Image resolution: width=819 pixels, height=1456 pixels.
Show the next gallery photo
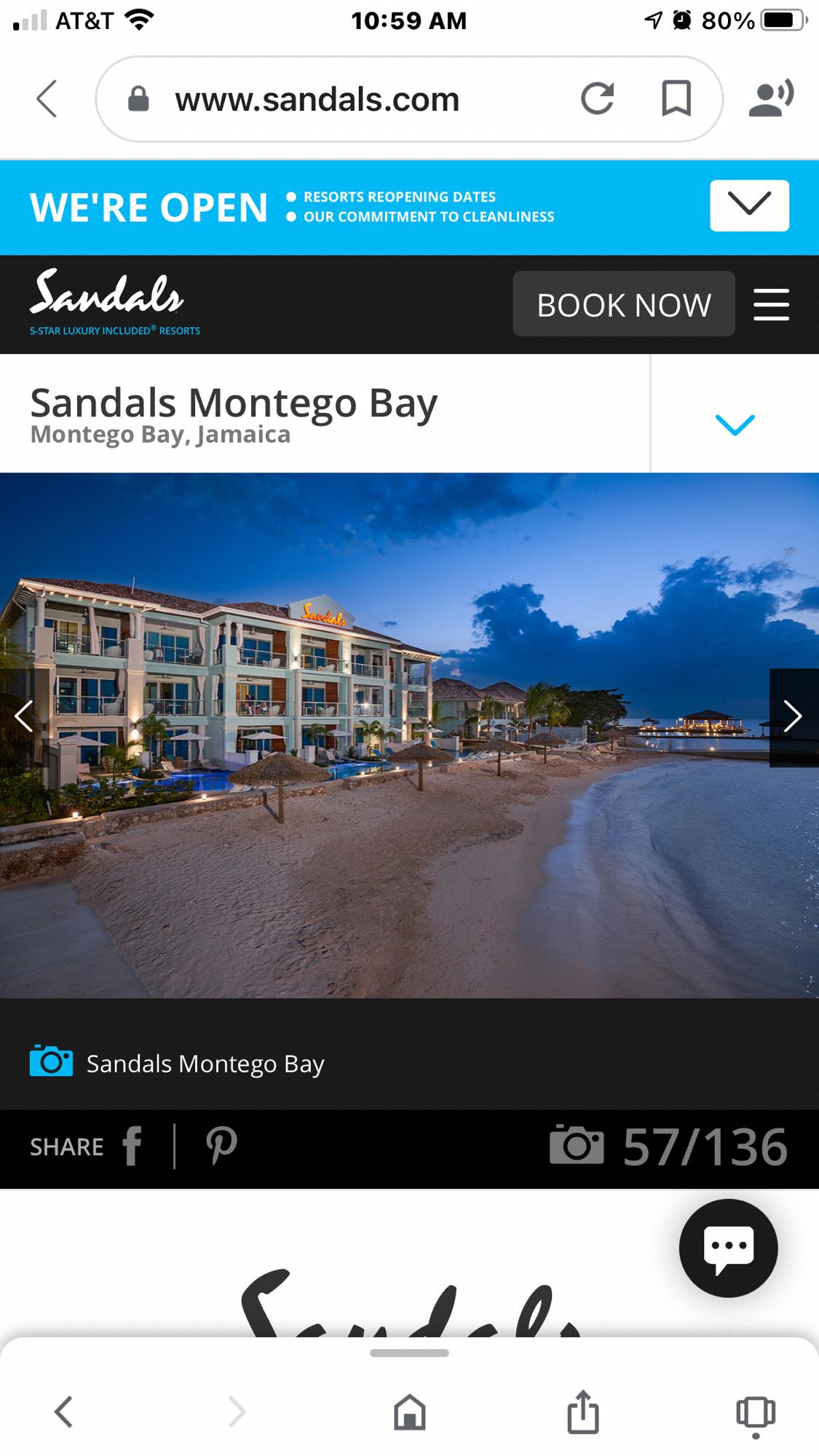point(793,716)
